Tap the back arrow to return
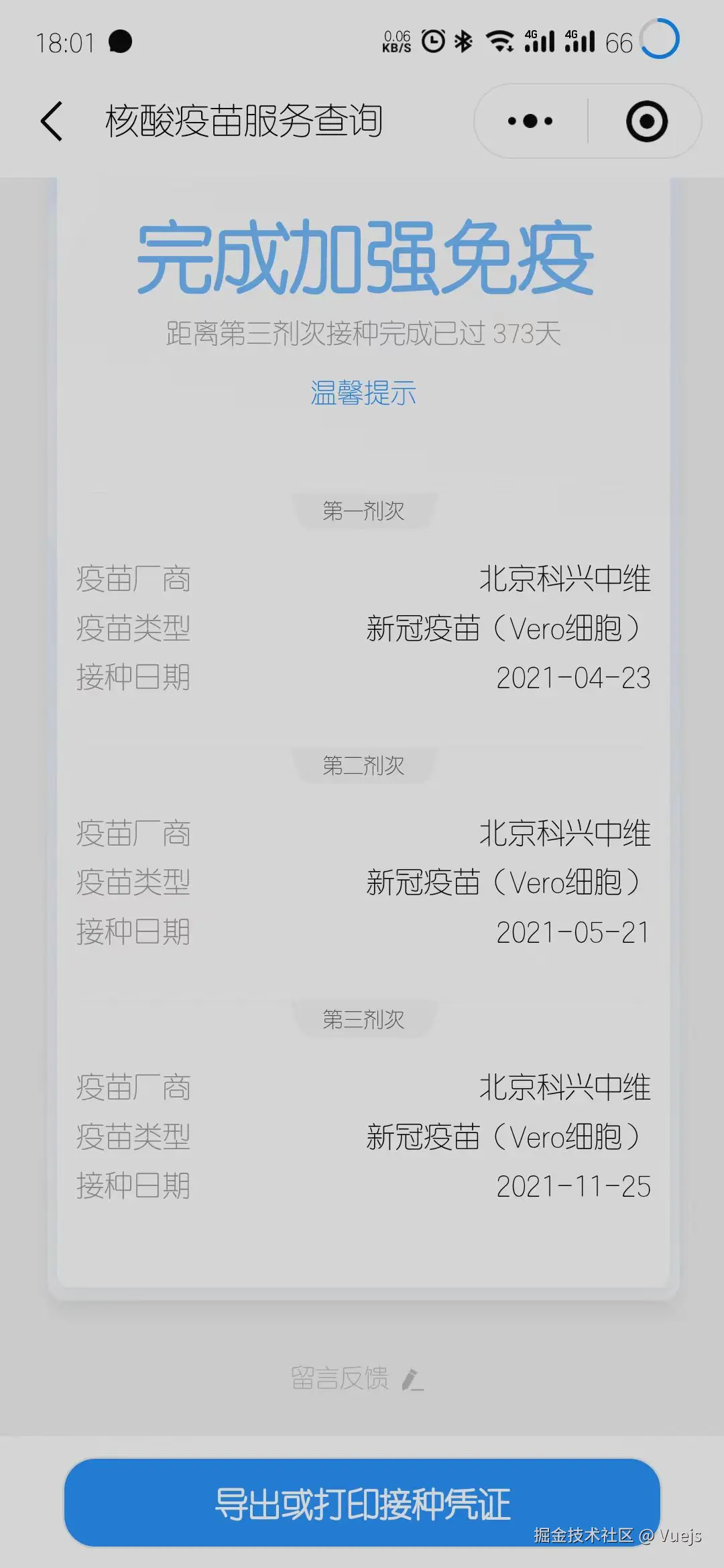724x1568 pixels. 50,121
